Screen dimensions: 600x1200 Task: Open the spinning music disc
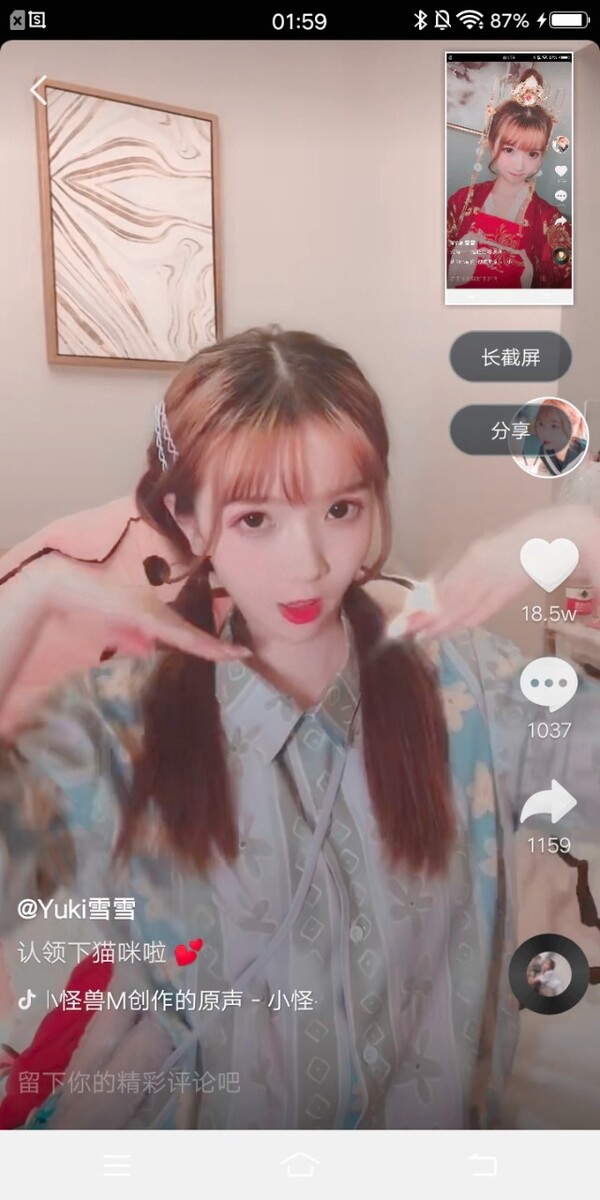click(x=549, y=974)
